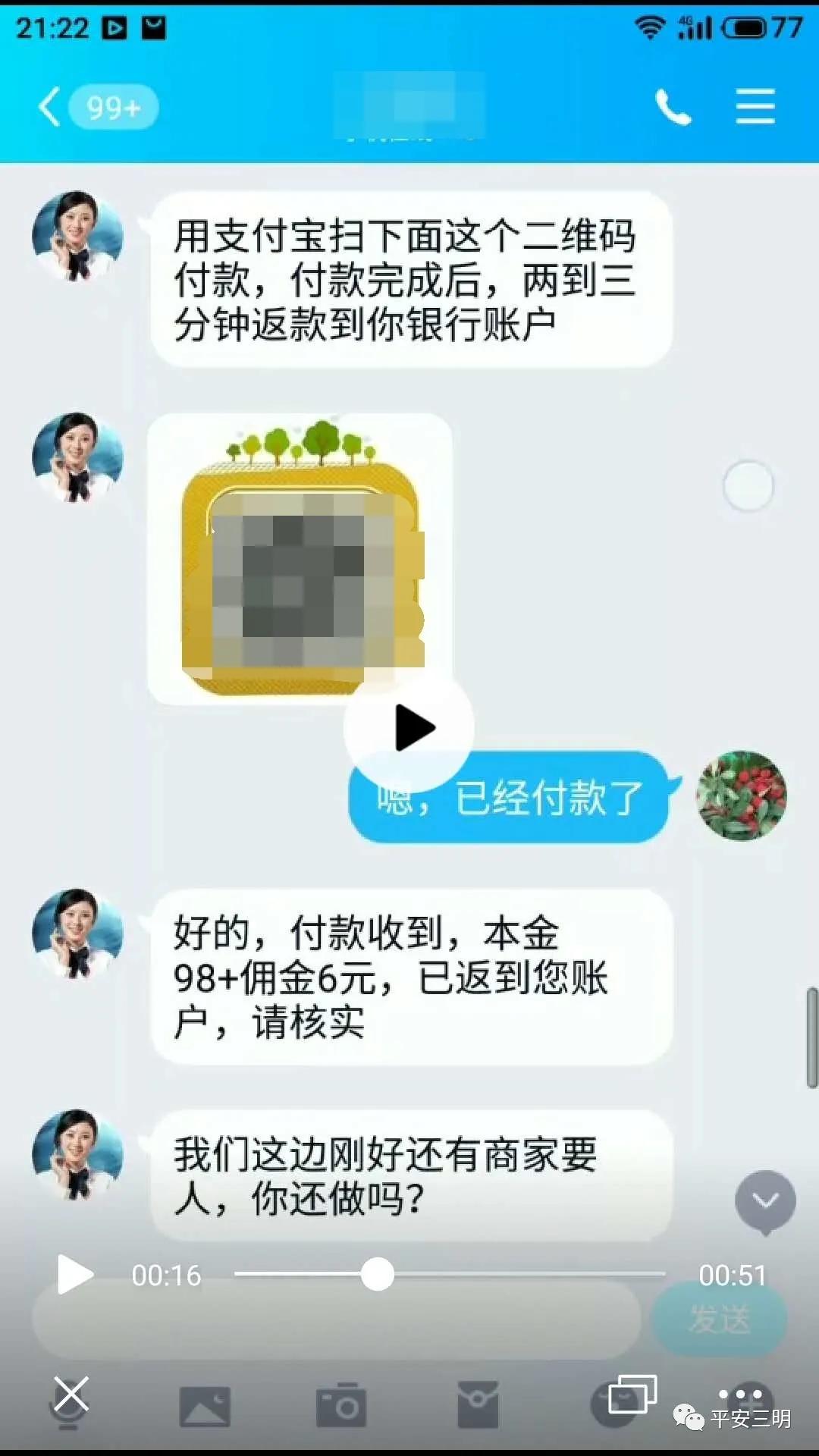Tap the Wi-Fi status bar icon

(648, 24)
